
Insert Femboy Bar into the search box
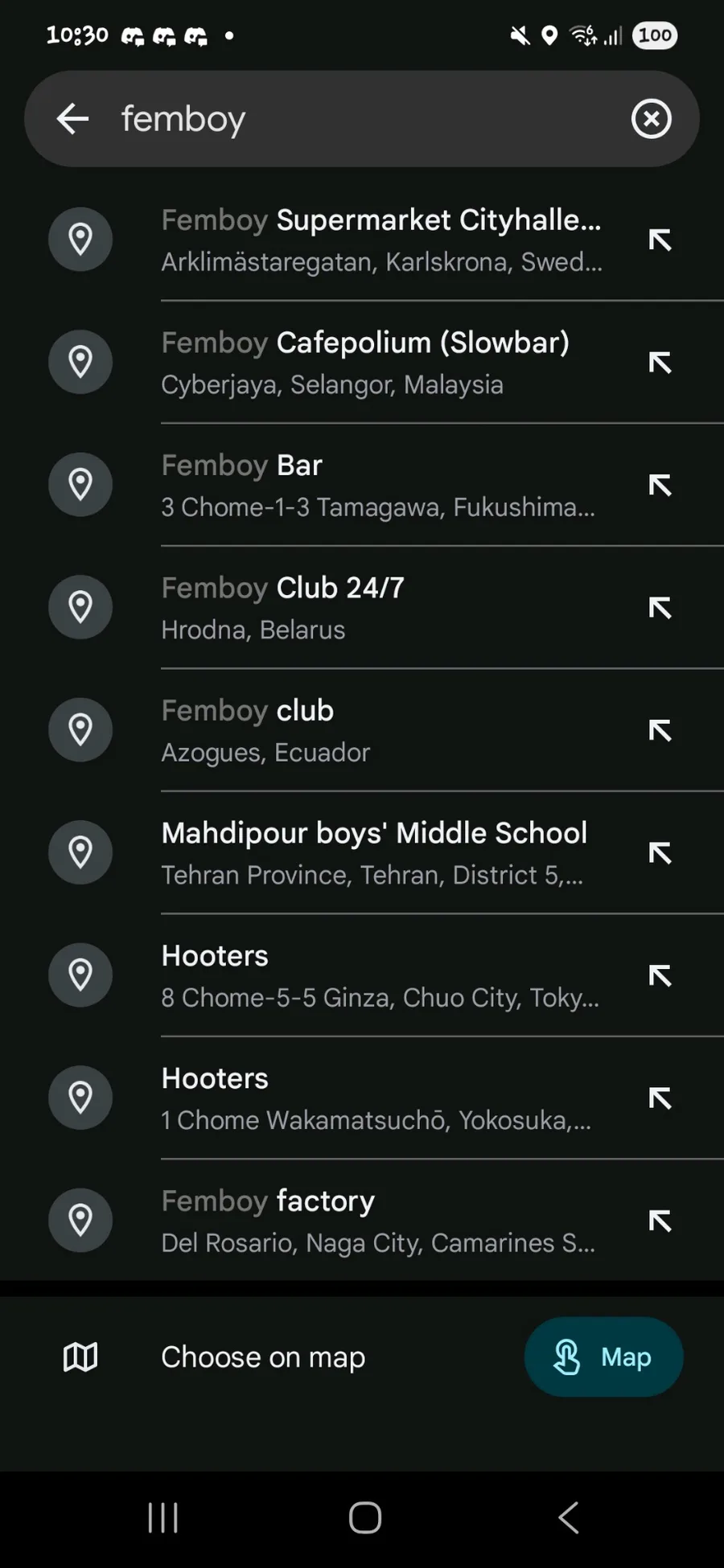pos(660,485)
